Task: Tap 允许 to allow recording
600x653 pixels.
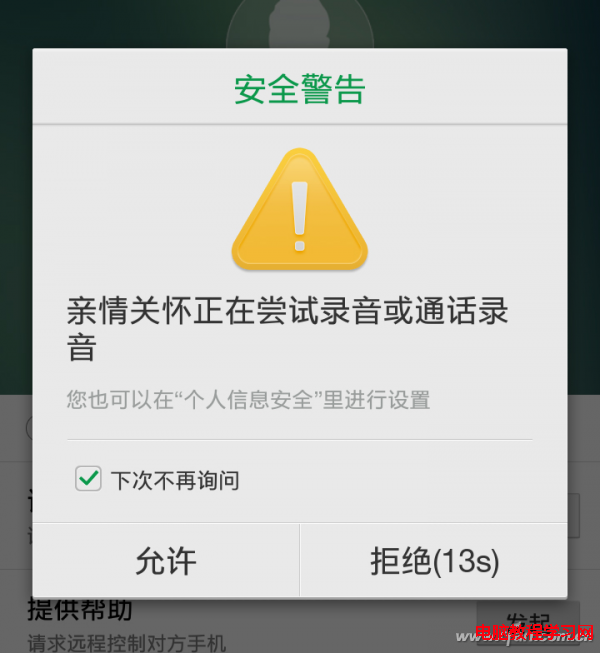Action: (x=166, y=561)
